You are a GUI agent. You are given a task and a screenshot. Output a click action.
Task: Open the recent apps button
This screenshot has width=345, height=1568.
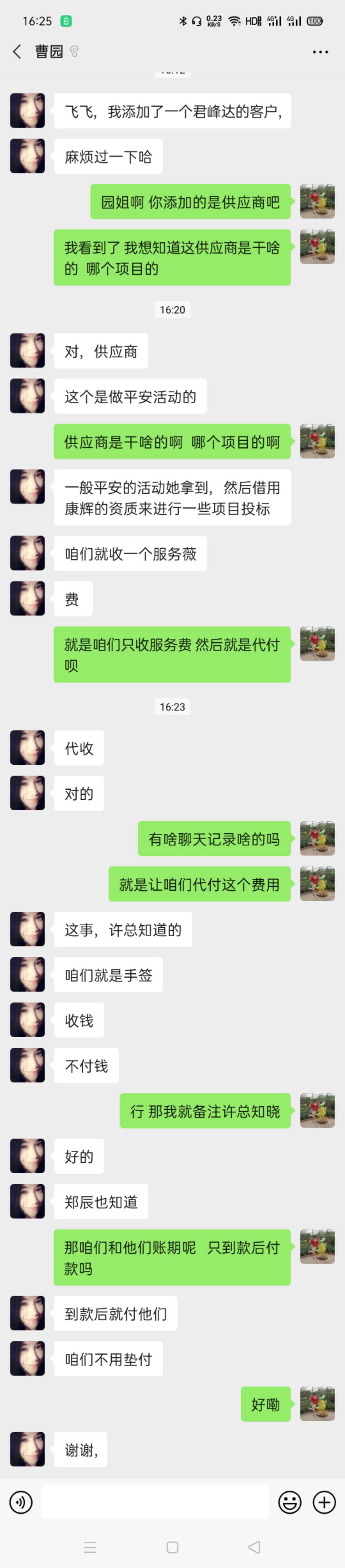coord(90,1547)
